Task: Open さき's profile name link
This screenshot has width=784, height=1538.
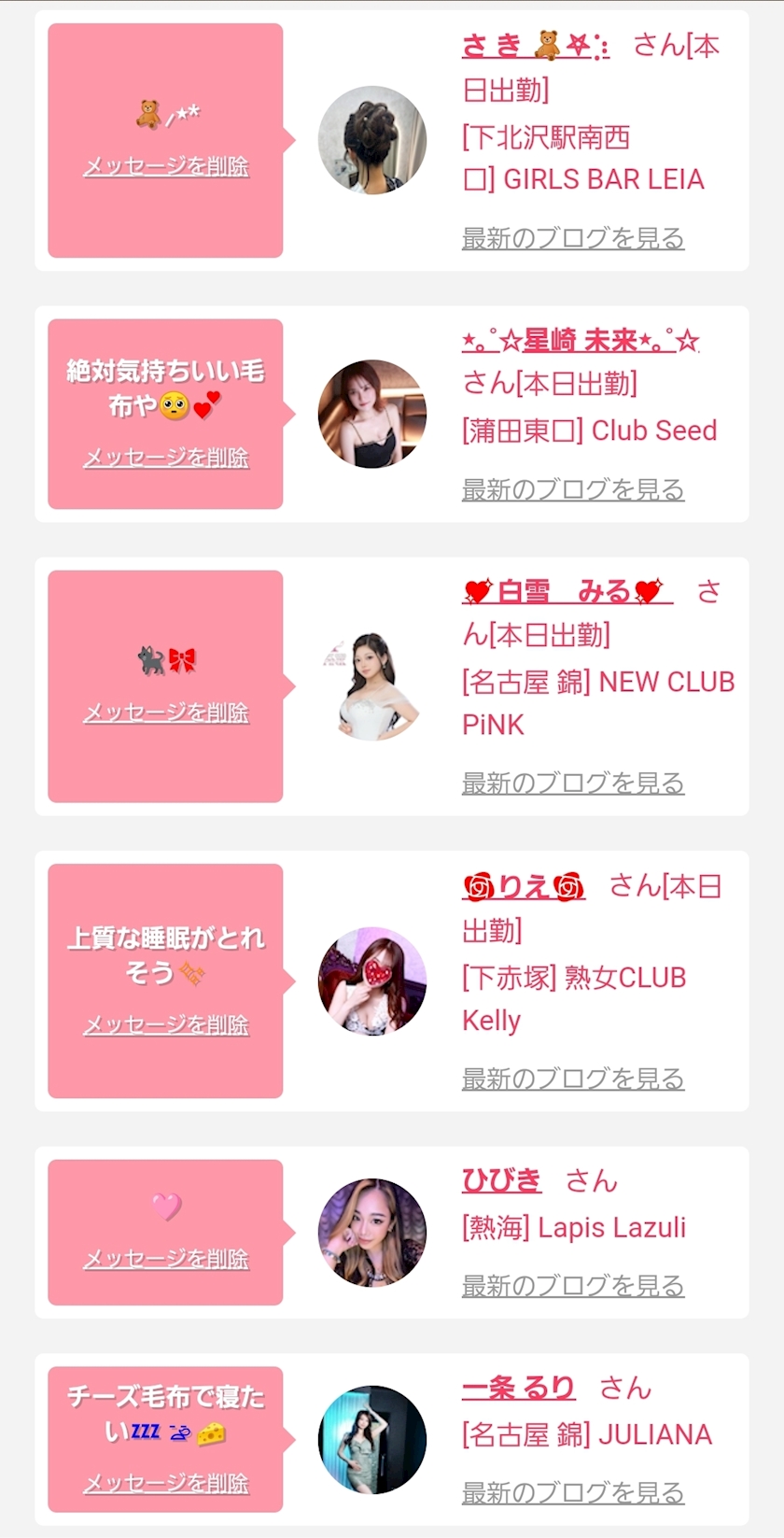Action: pos(535,45)
